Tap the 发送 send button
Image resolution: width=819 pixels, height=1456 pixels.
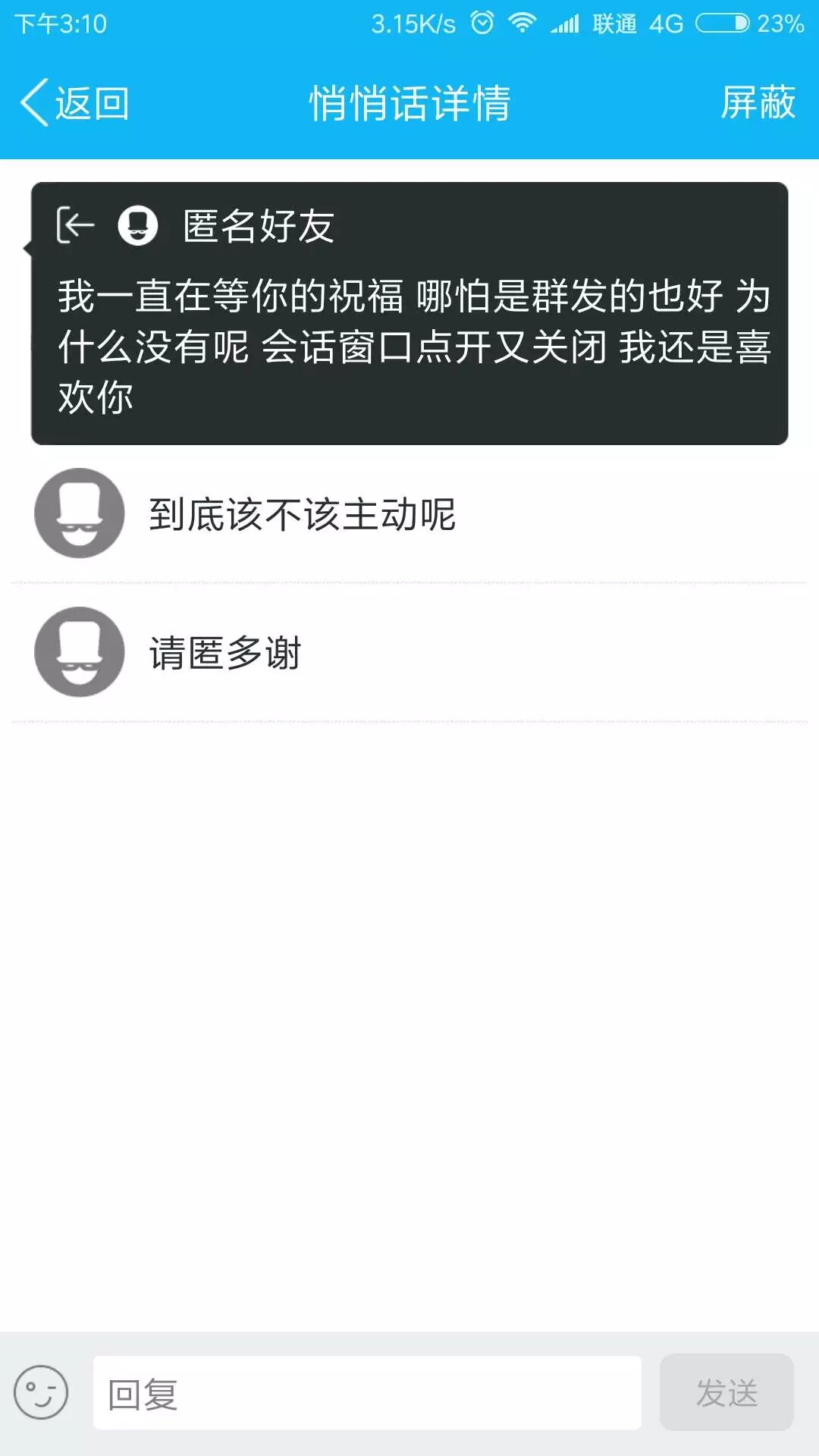(x=726, y=1392)
